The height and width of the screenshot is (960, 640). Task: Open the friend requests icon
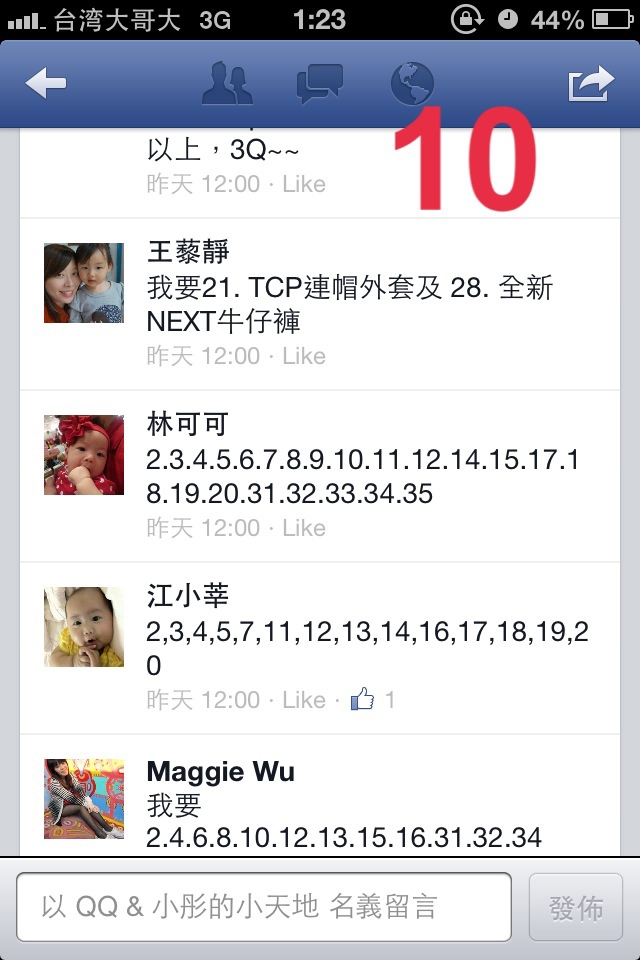227,85
